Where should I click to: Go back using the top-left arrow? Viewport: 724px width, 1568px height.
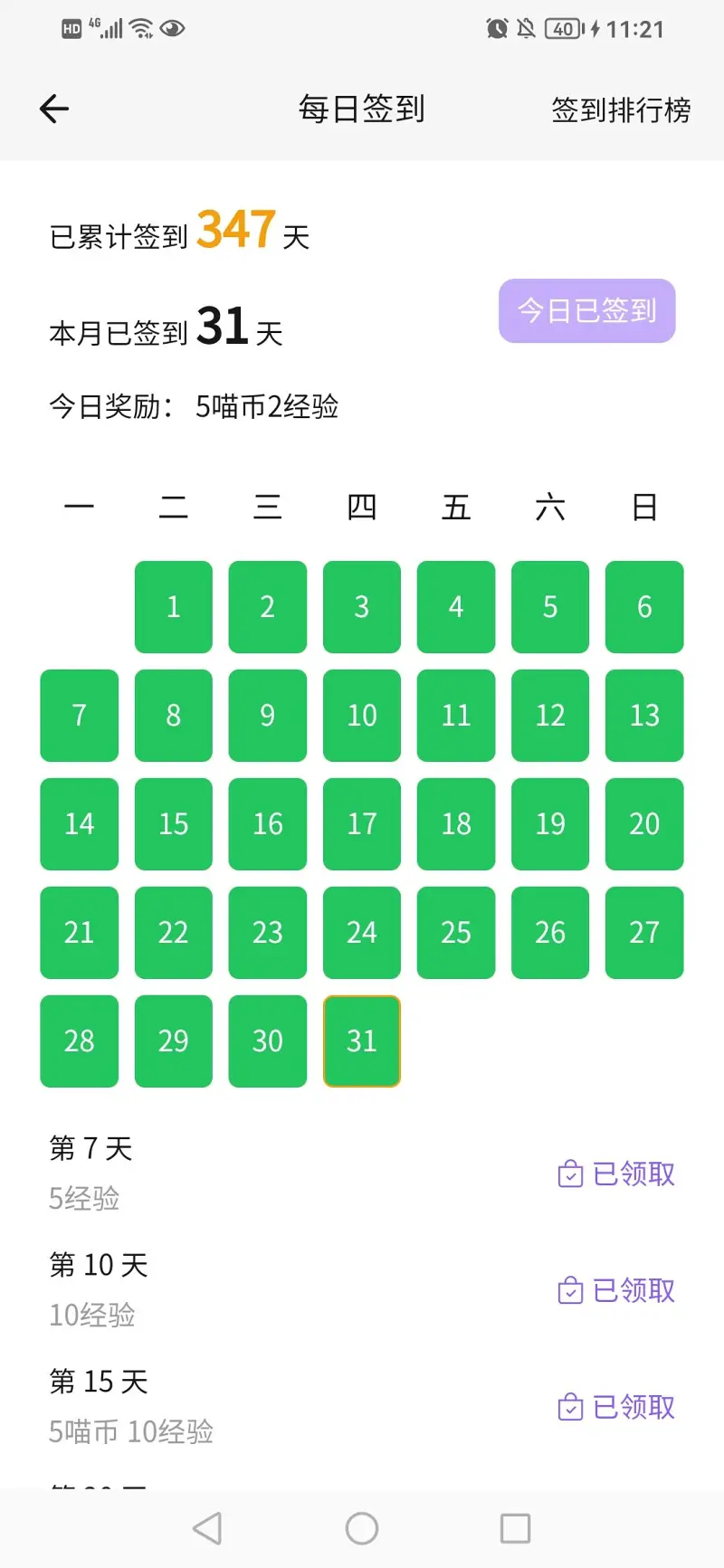(x=54, y=109)
